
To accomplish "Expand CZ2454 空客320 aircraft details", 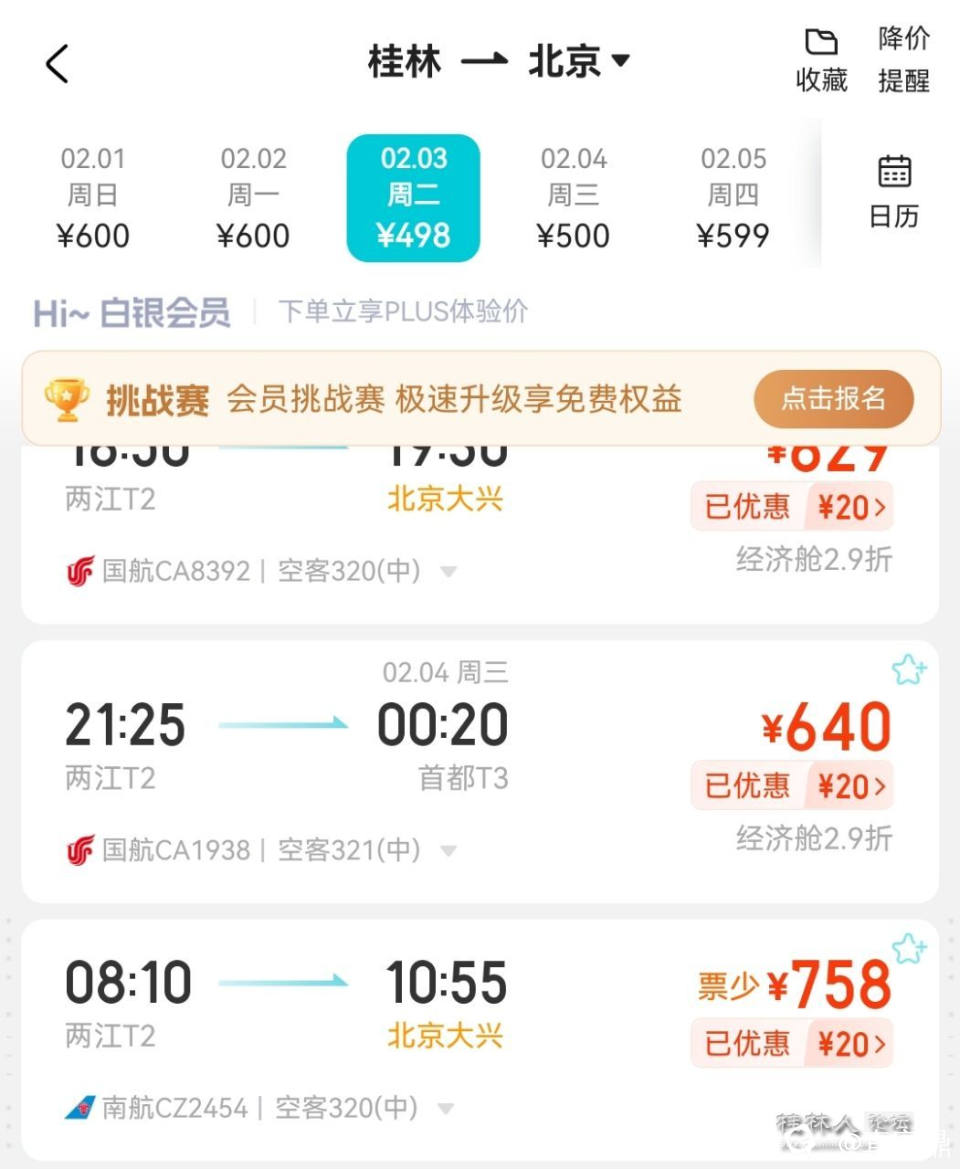I will (x=447, y=1109).
